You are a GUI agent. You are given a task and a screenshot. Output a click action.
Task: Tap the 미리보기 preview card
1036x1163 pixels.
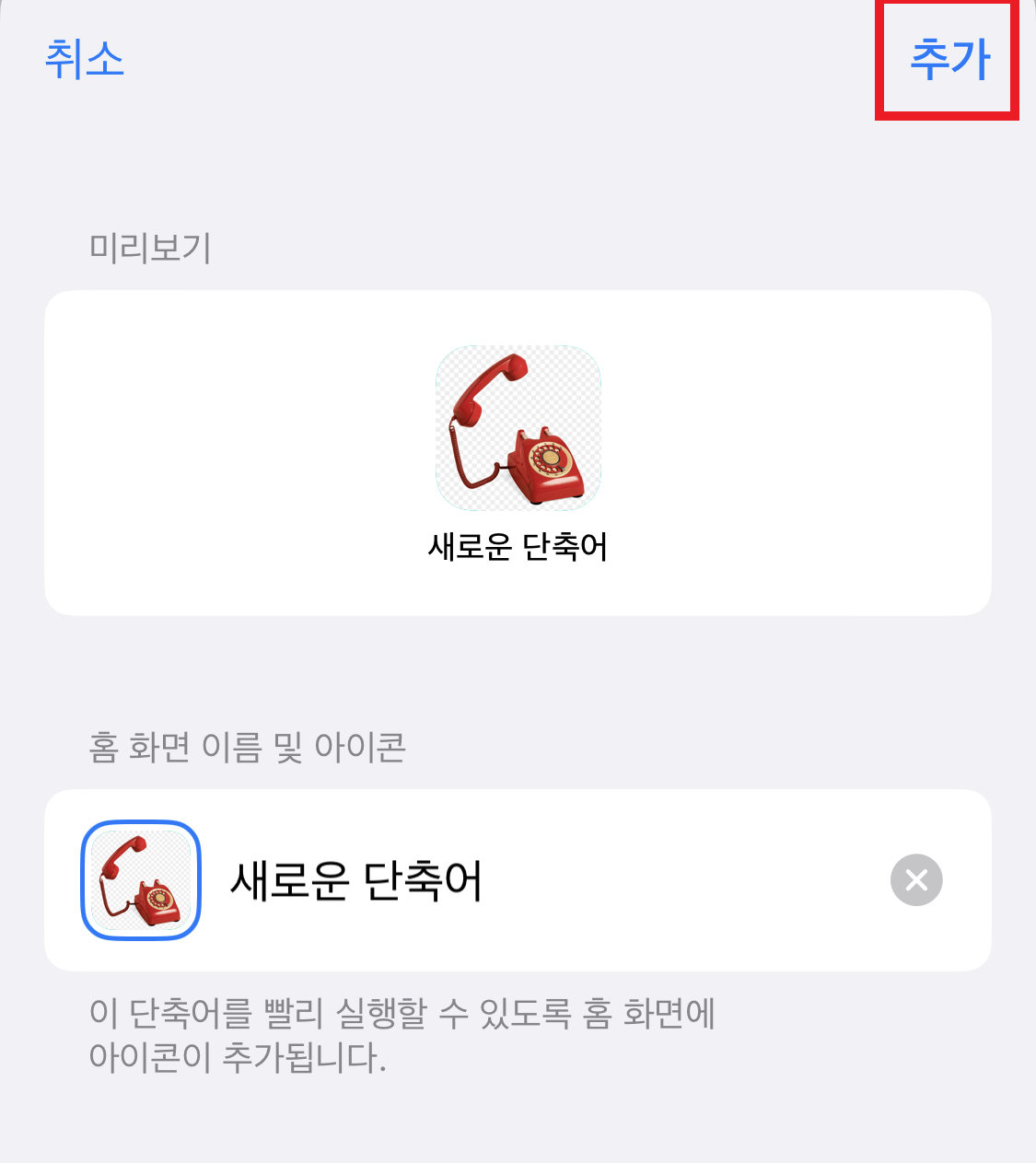pyautogui.click(x=518, y=451)
